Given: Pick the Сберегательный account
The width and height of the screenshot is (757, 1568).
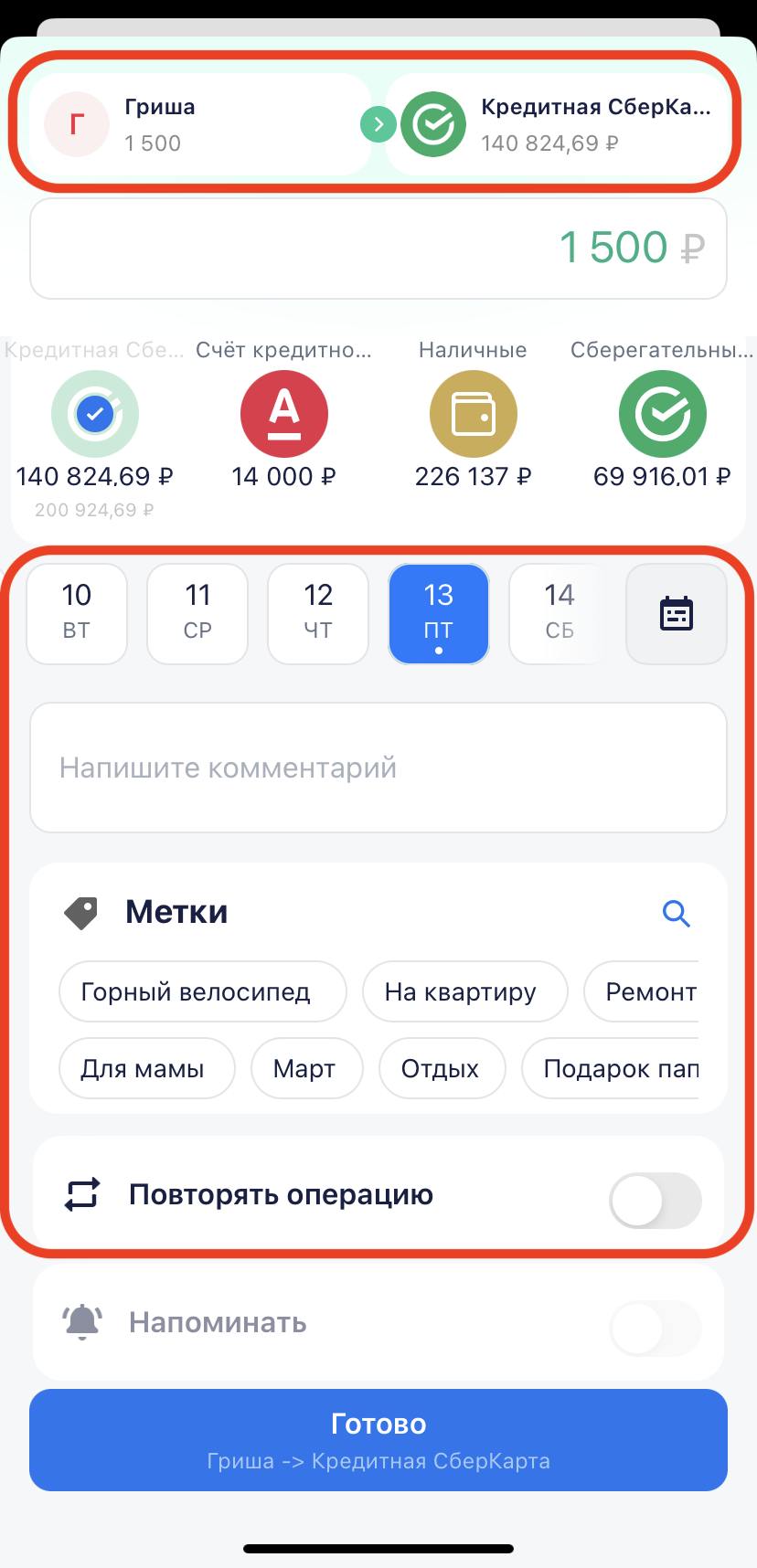Looking at the screenshot, I should (x=662, y=415).
